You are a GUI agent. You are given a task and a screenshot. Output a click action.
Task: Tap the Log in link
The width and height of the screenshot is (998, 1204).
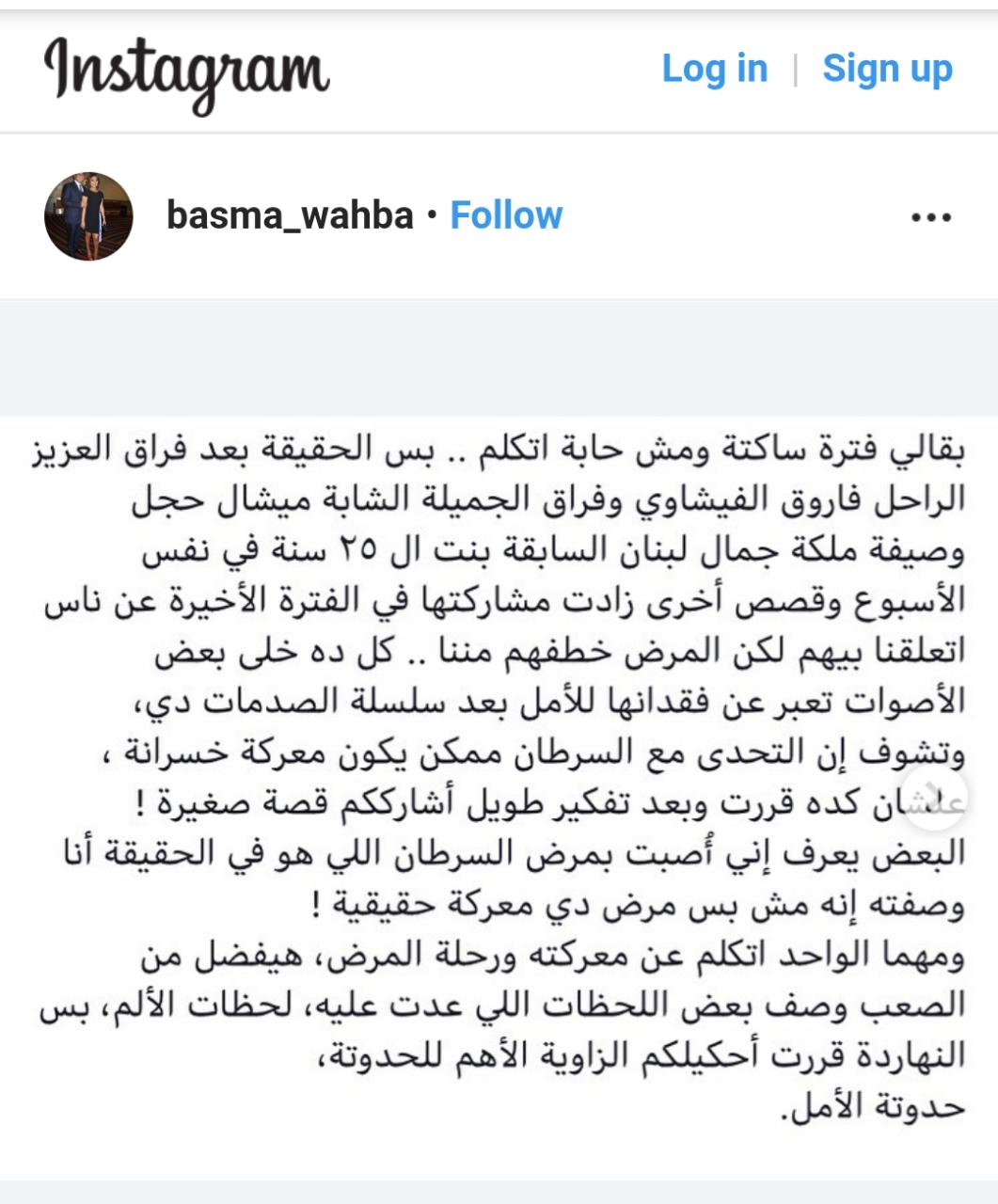714,69
